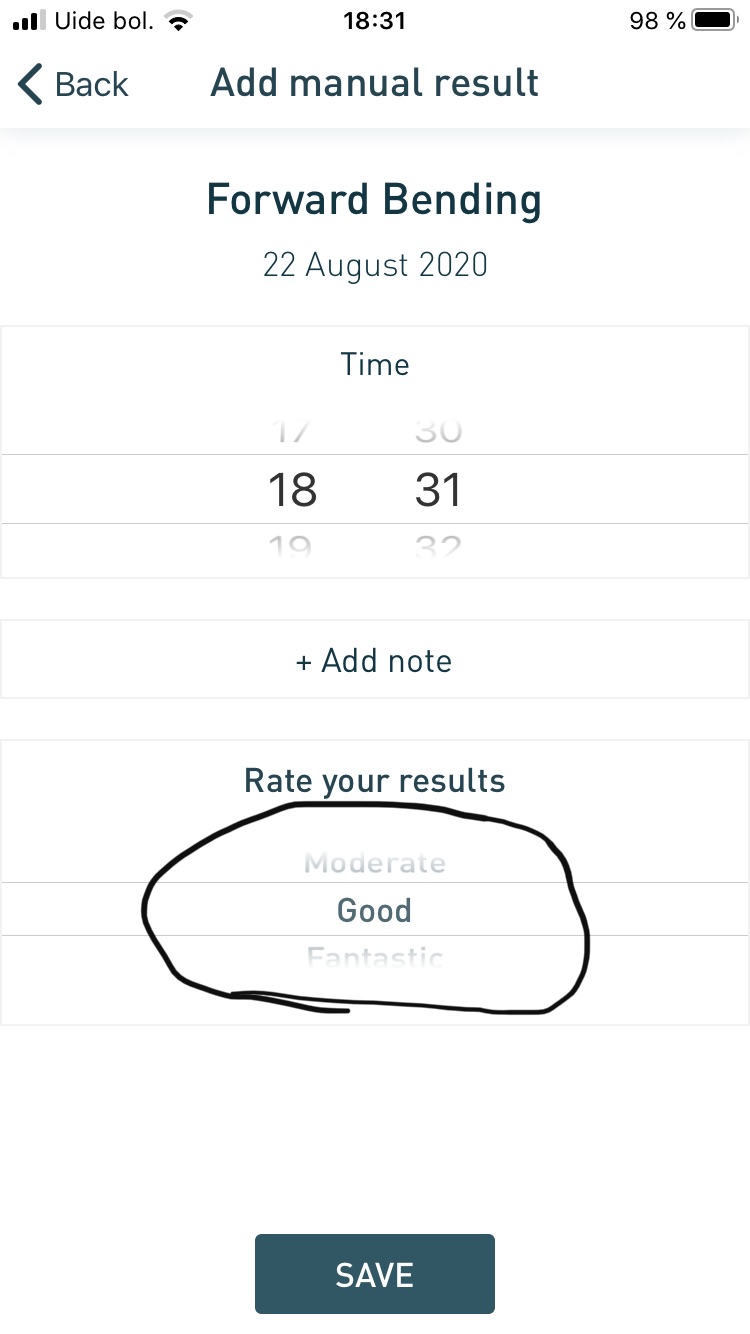Select minute 30 in the time picker
This screenshot has width=750, height=1334.
pyautogui.click(x=438, y=433)
